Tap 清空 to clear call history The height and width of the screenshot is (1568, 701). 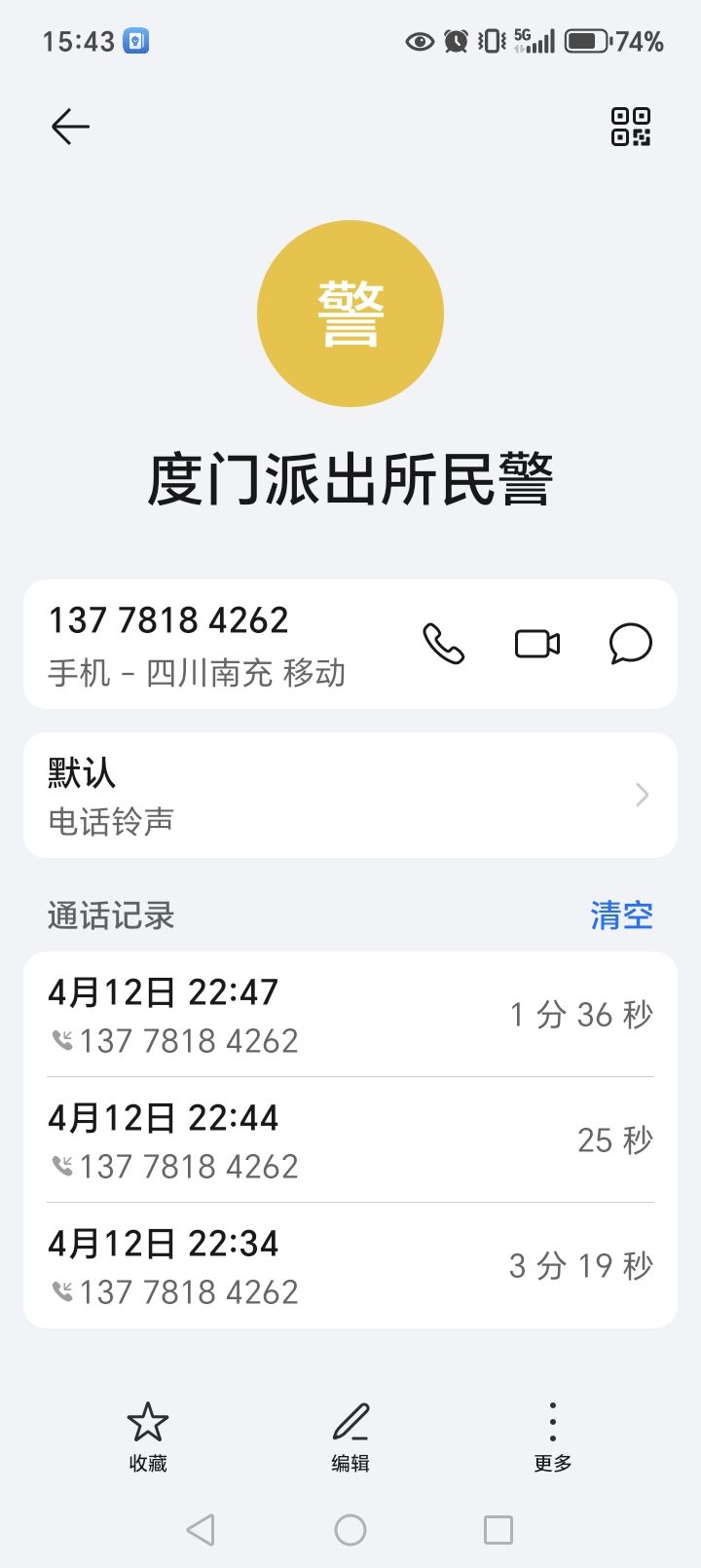(x=621, y=915)
